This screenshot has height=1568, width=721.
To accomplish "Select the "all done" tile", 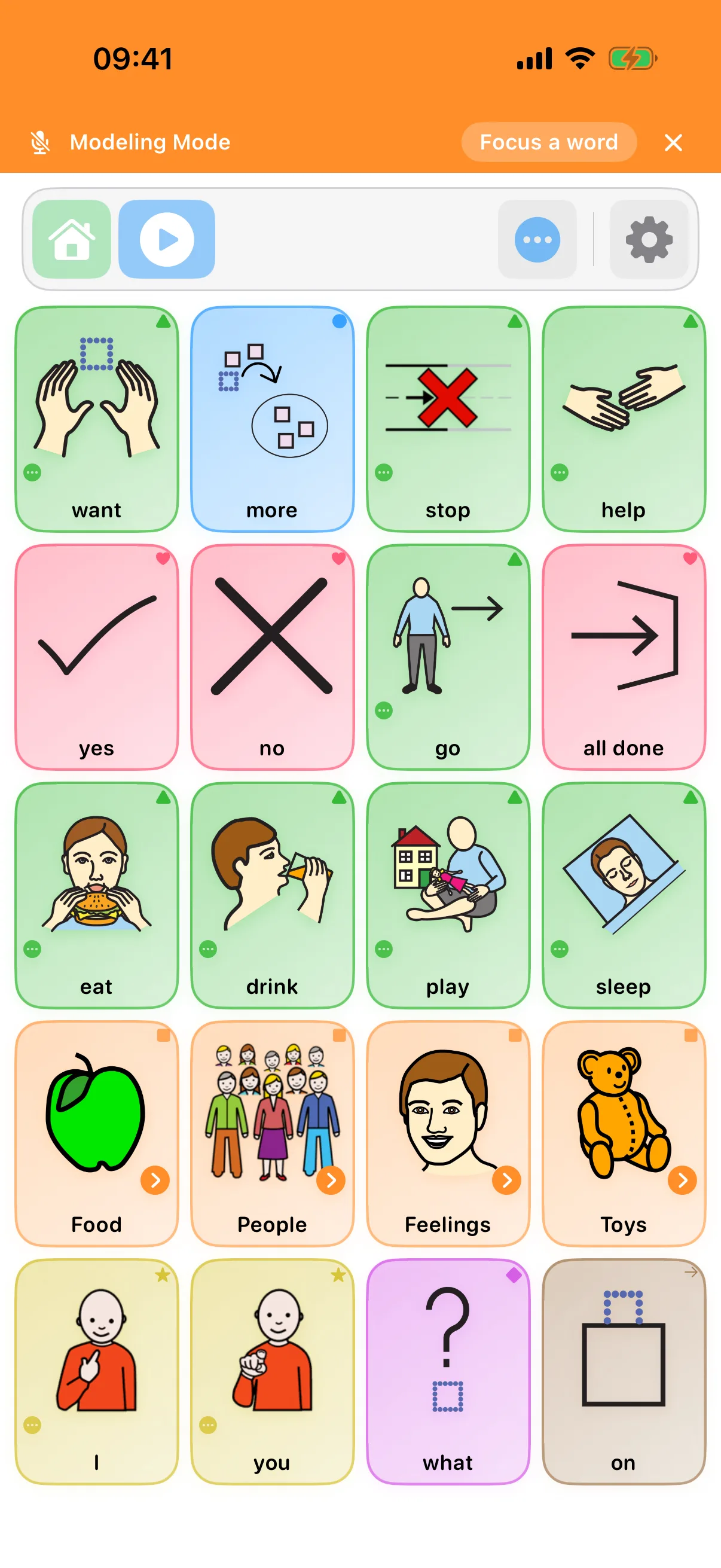I will 624,657.
